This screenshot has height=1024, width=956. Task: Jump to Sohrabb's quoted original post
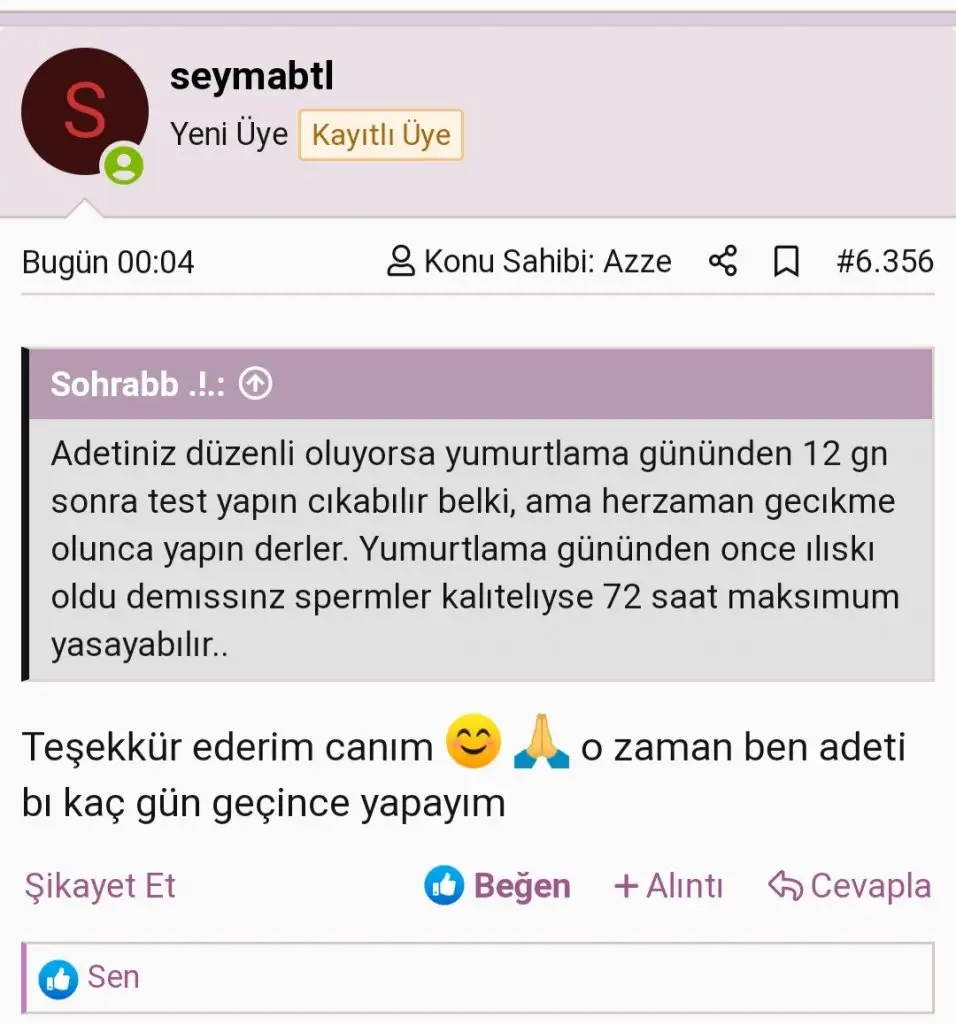tap(257, 383)
